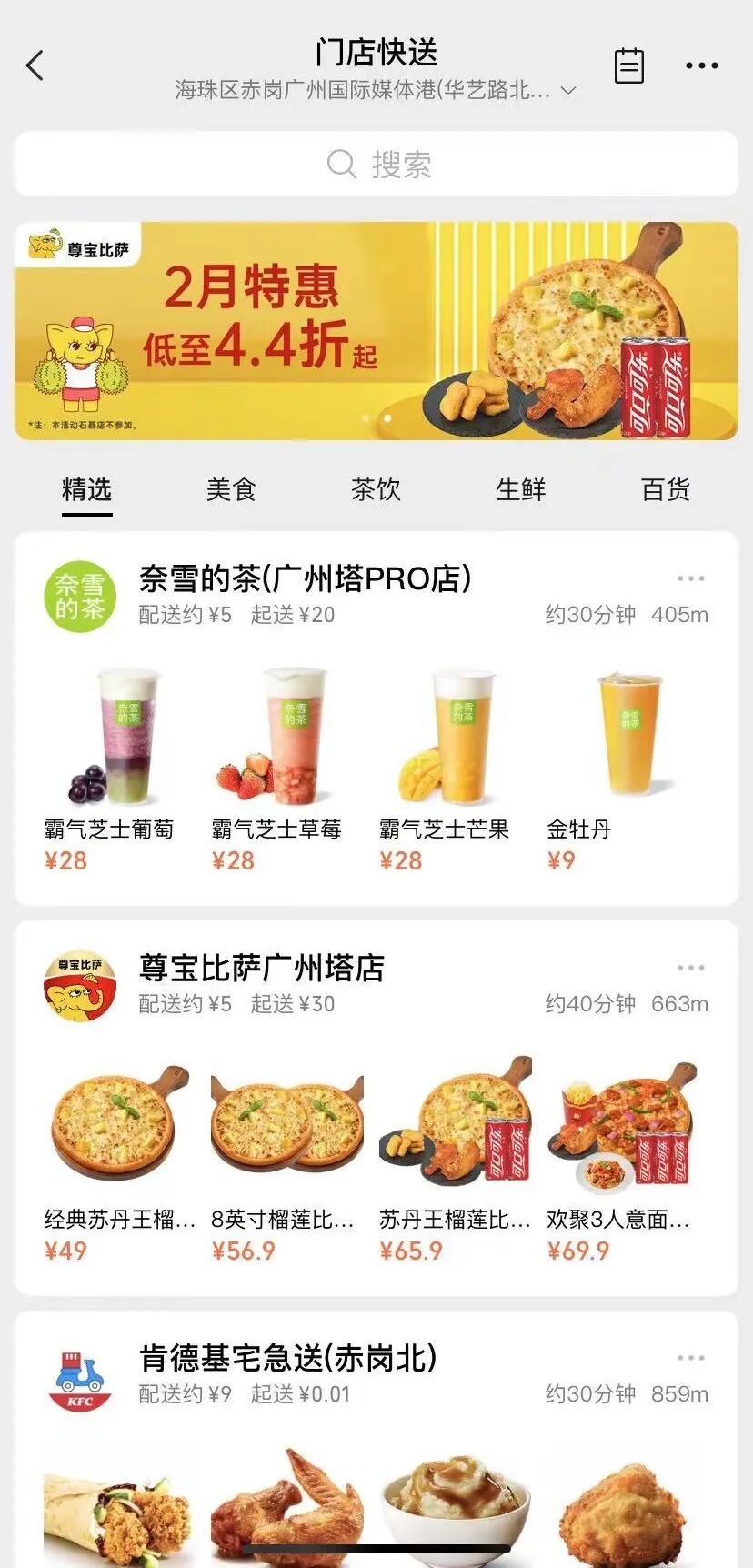Open more options for 尊宝比萨广州塔店 card
The width and height of the screenshot is (753, 1568).
[x=690, y=968]
